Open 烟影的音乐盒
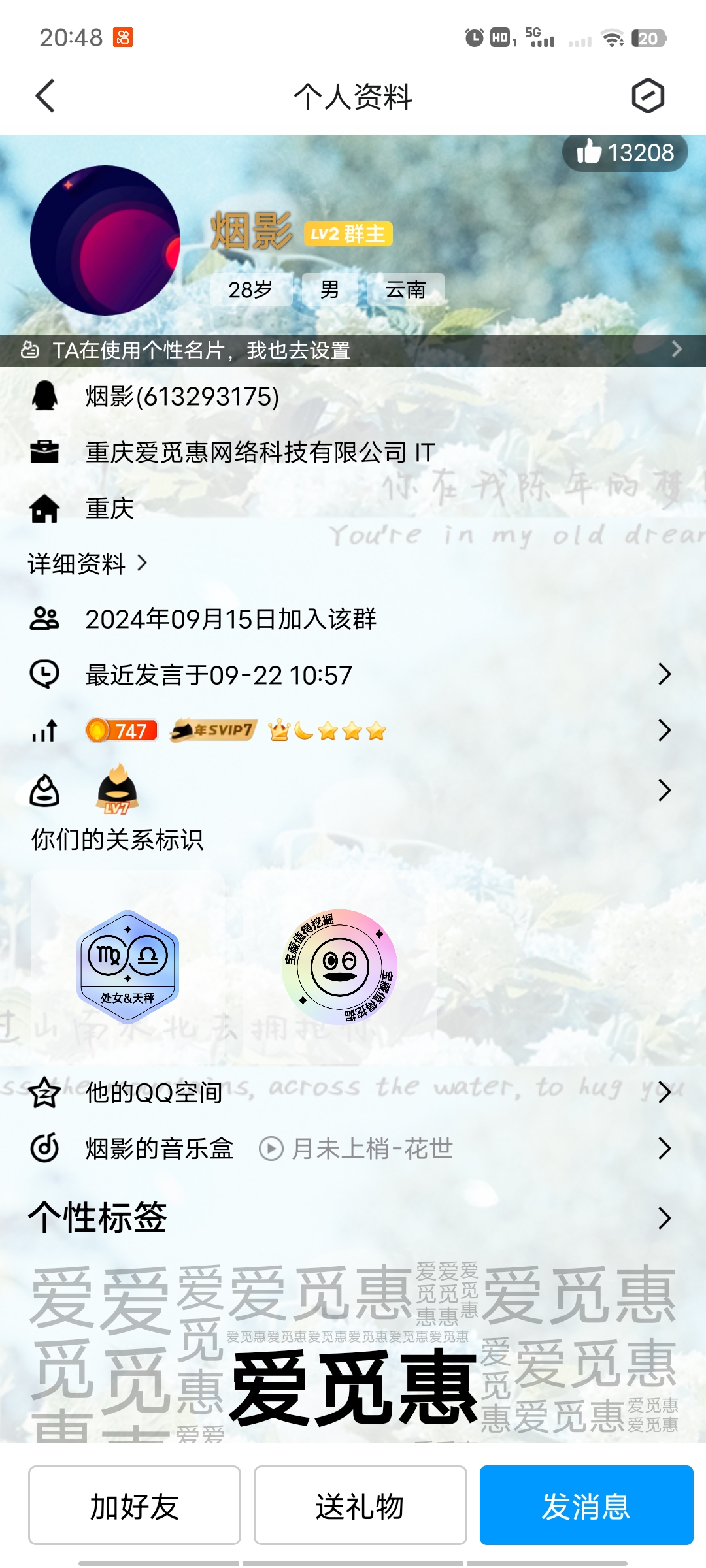The width and height of the screenshot is (706, 1568). 159,1149
